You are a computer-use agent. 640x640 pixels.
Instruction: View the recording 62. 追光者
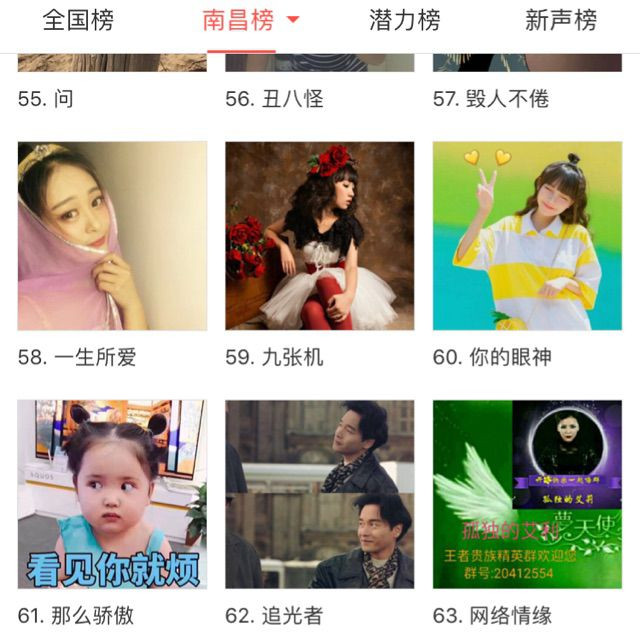(319, 494)
